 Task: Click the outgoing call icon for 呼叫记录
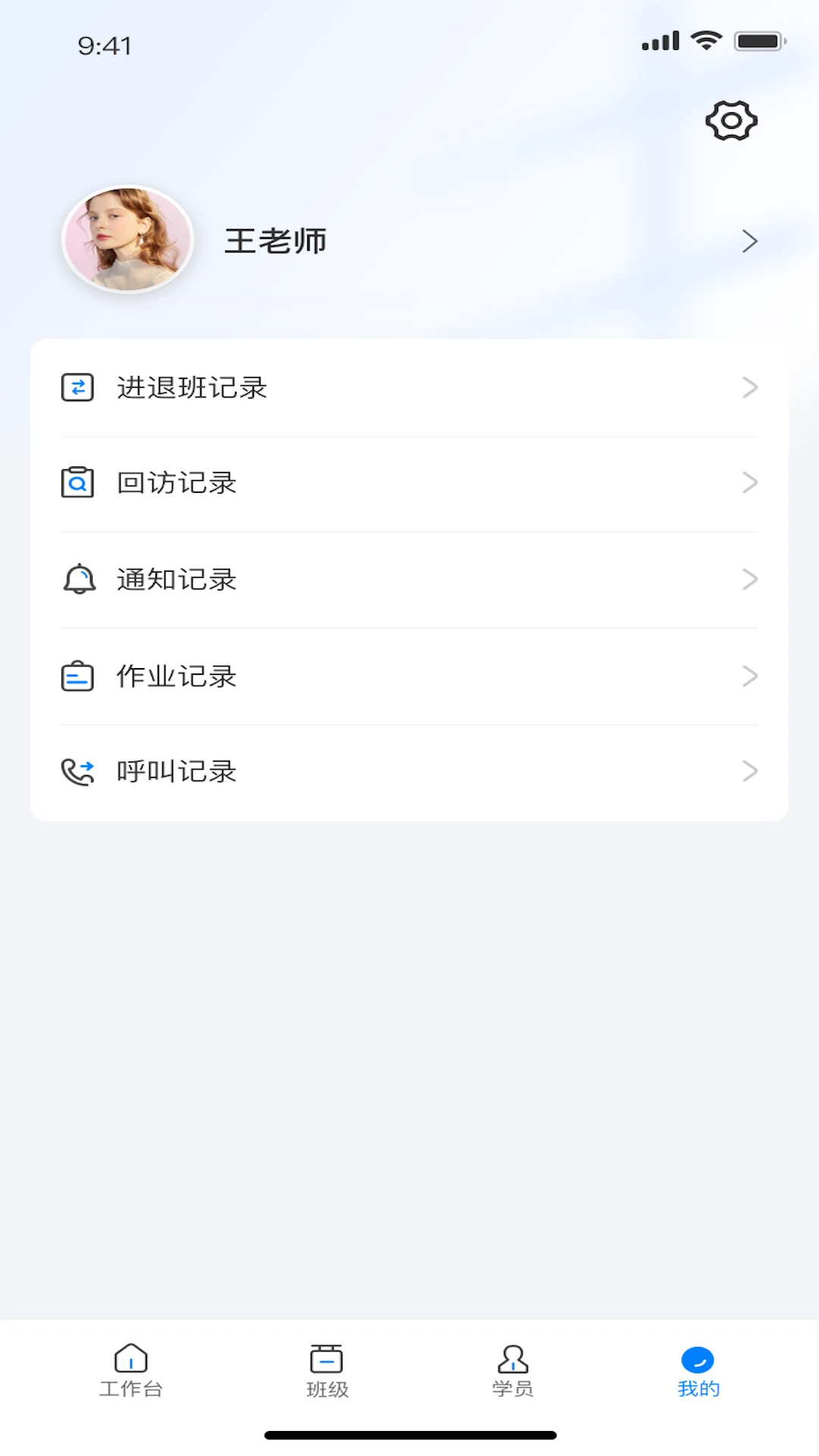pos(77,770)
